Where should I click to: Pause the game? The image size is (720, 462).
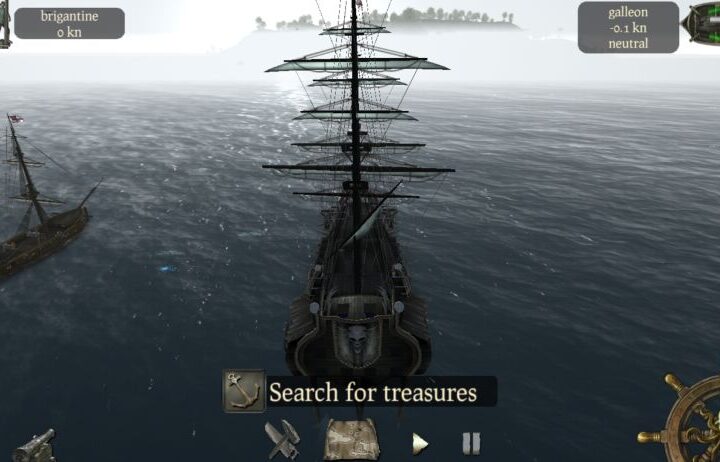tap(470, 443)
